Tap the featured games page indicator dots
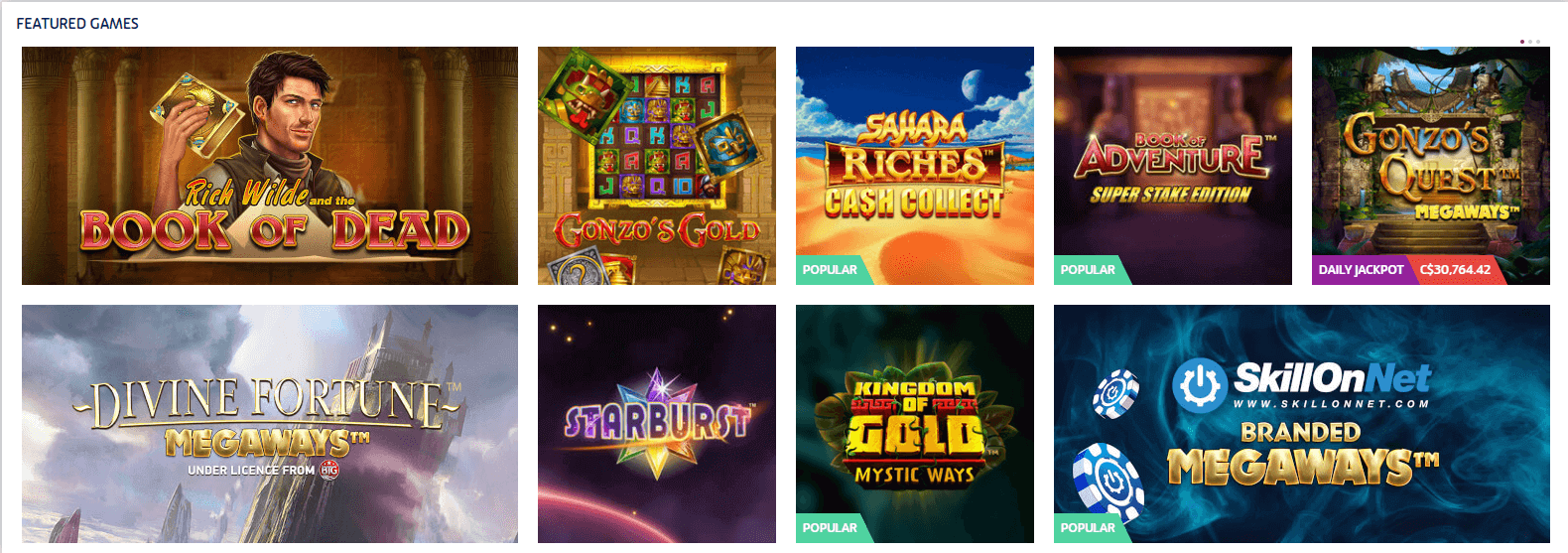The height and width of the screenshot is (553, 1568). click(x=1529, y=42)
